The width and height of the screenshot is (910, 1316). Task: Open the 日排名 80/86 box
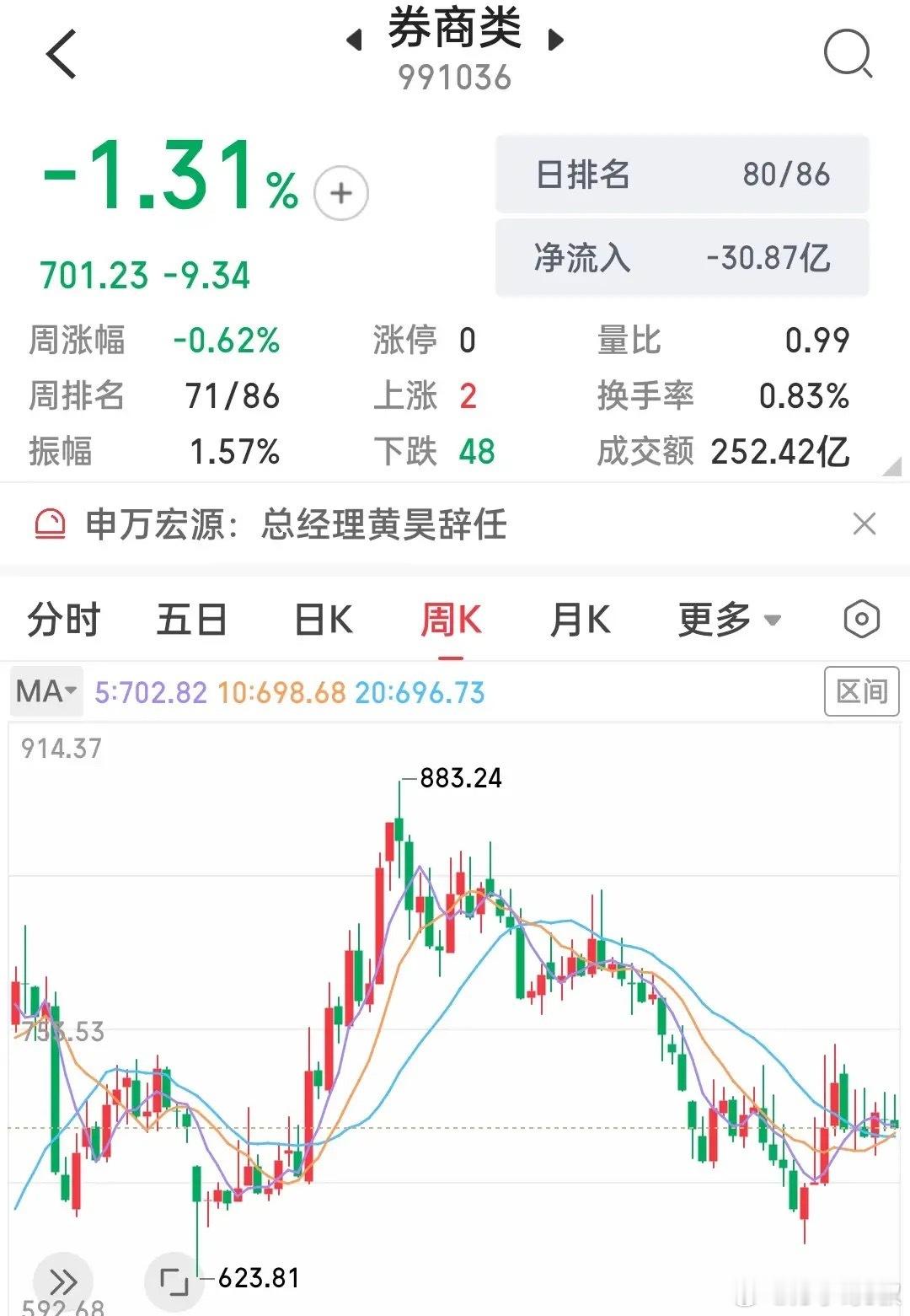click(682, 175)
